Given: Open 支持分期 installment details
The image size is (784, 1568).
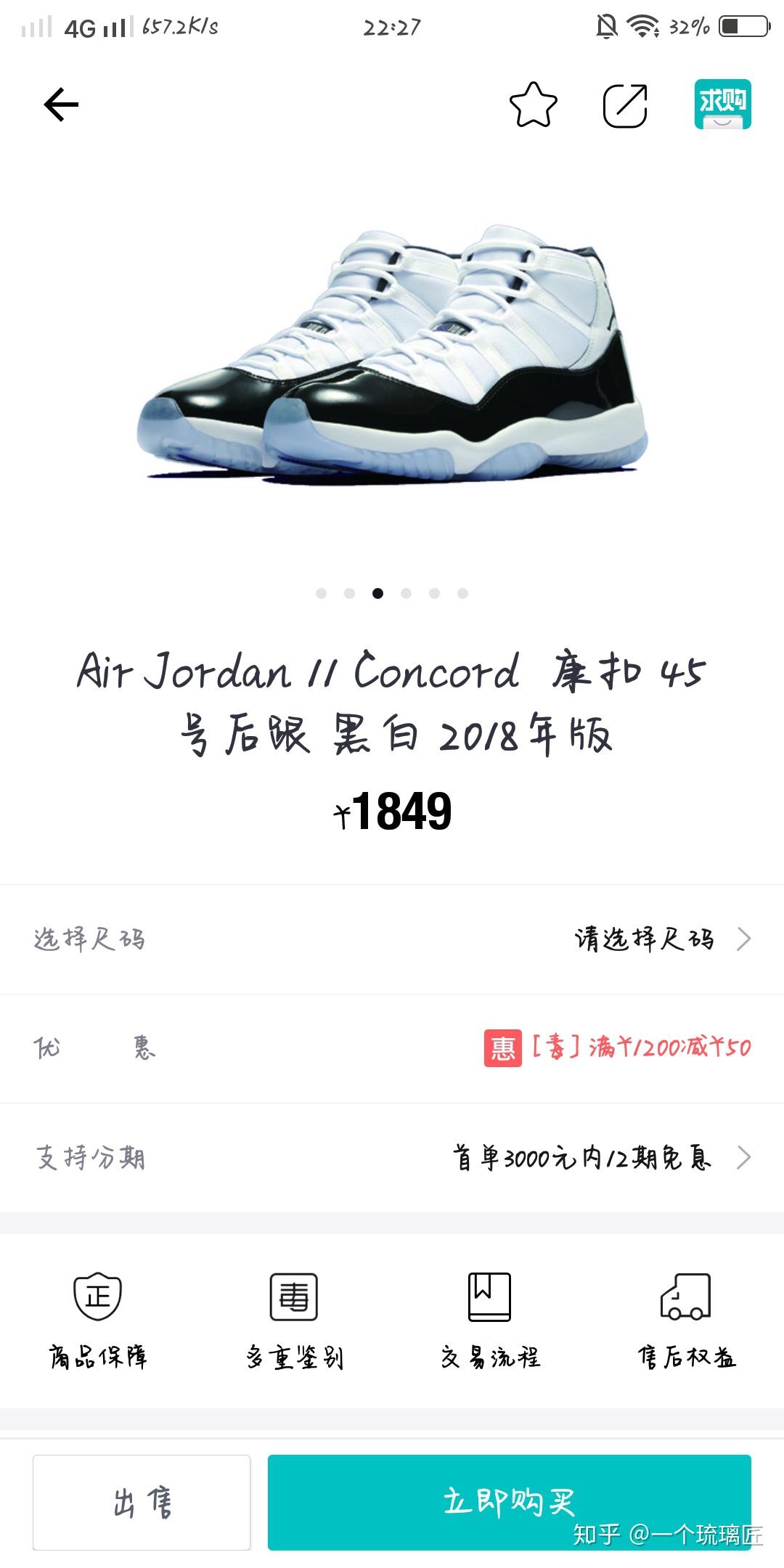Looking at the screenshot, I should coord(392,1157).
